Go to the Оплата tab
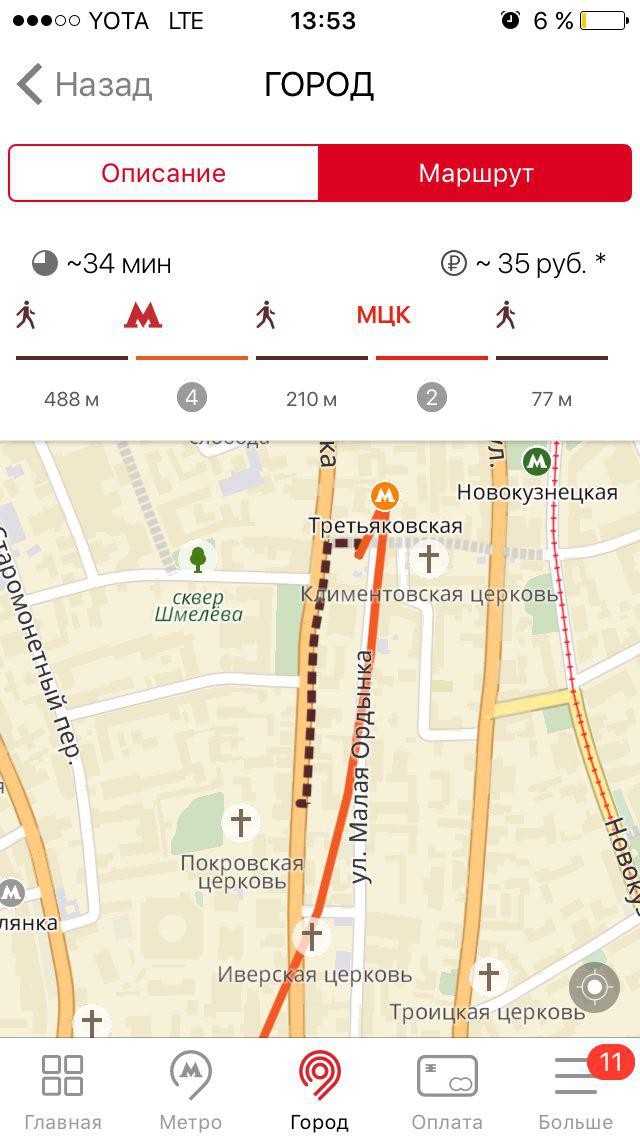Screen dimensions: 640x1136 pyautogui.click(x=447, y=1088)
